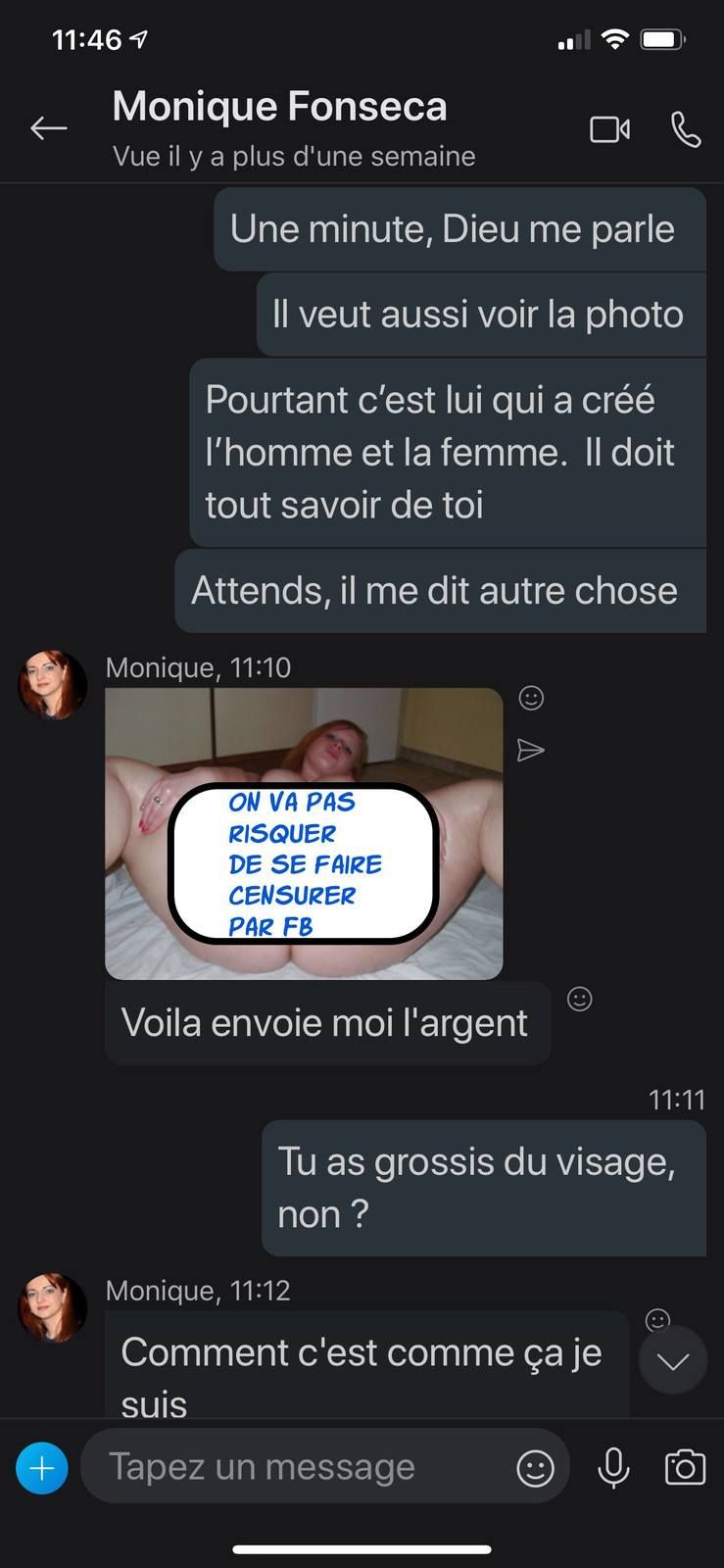This screenshot has width=724, height=1568.
Task: Open the emoji picker in the message box
Action: (535, 1468)
